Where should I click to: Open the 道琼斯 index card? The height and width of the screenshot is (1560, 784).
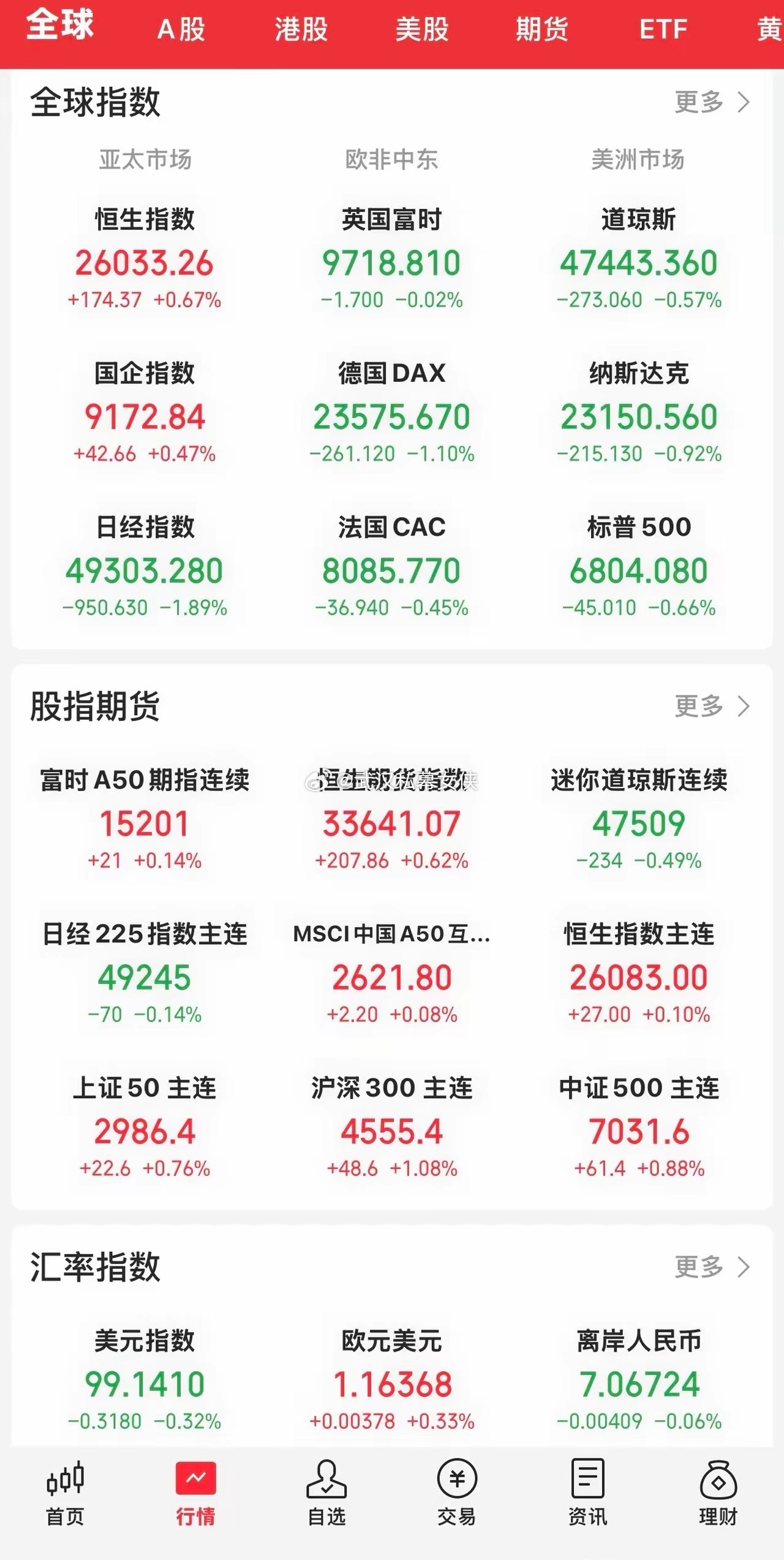point(639,258)
